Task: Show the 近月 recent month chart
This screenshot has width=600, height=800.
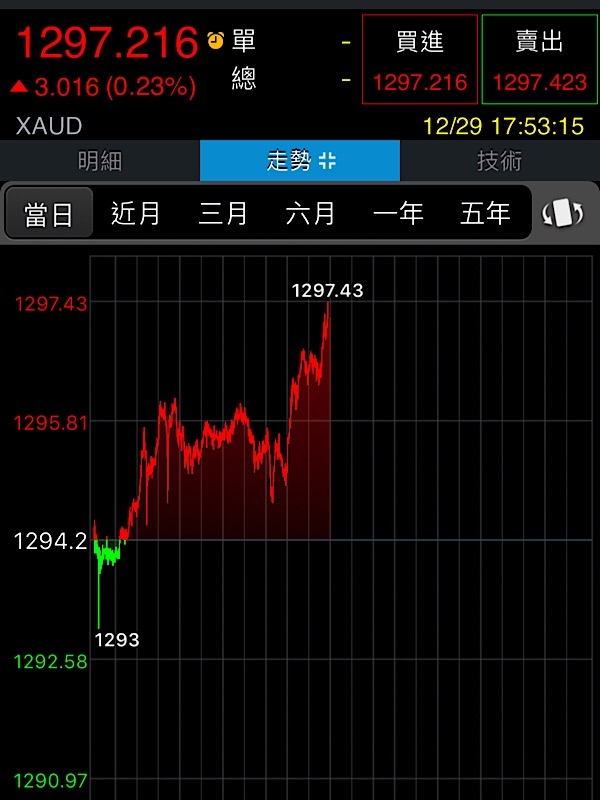Action: [136, 213]
